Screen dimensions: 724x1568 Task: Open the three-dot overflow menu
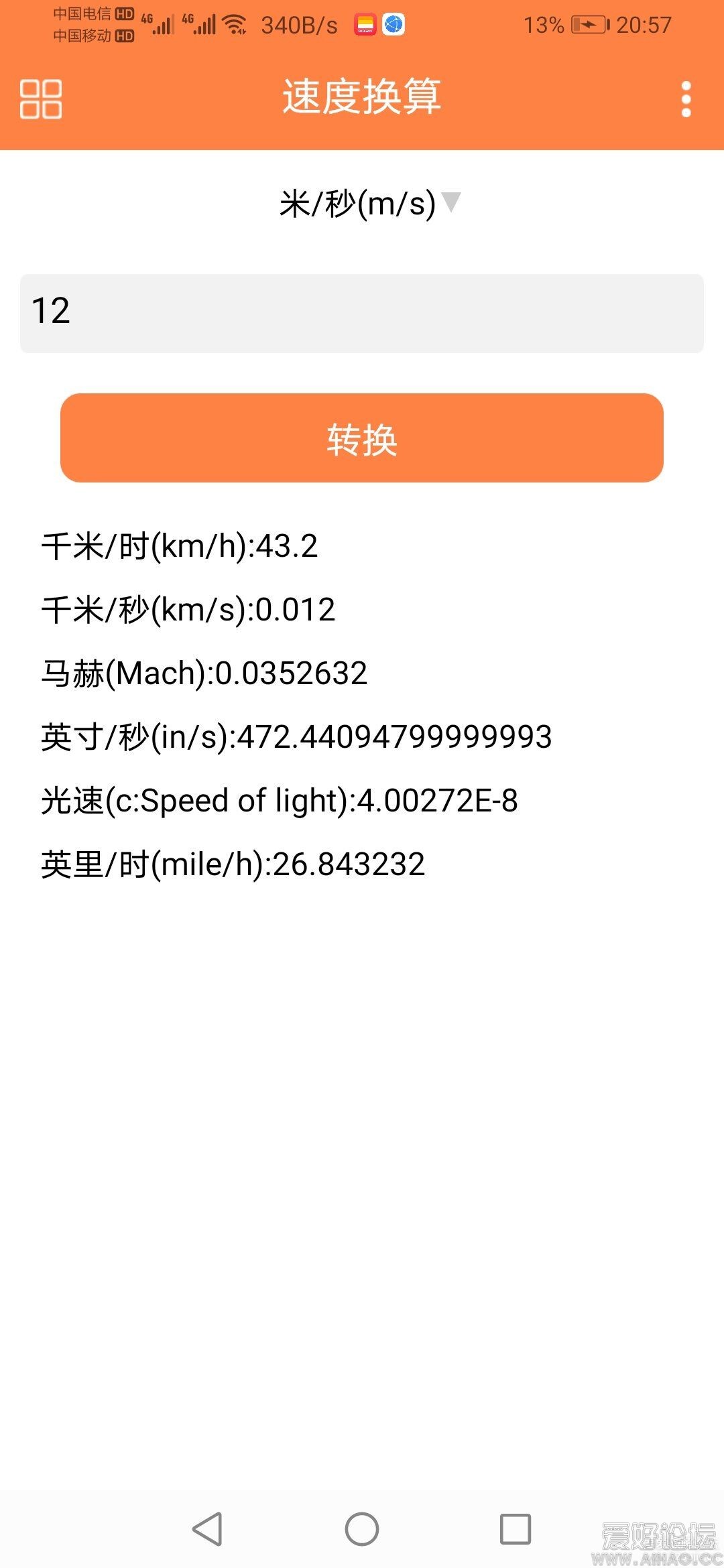(684, 99)
